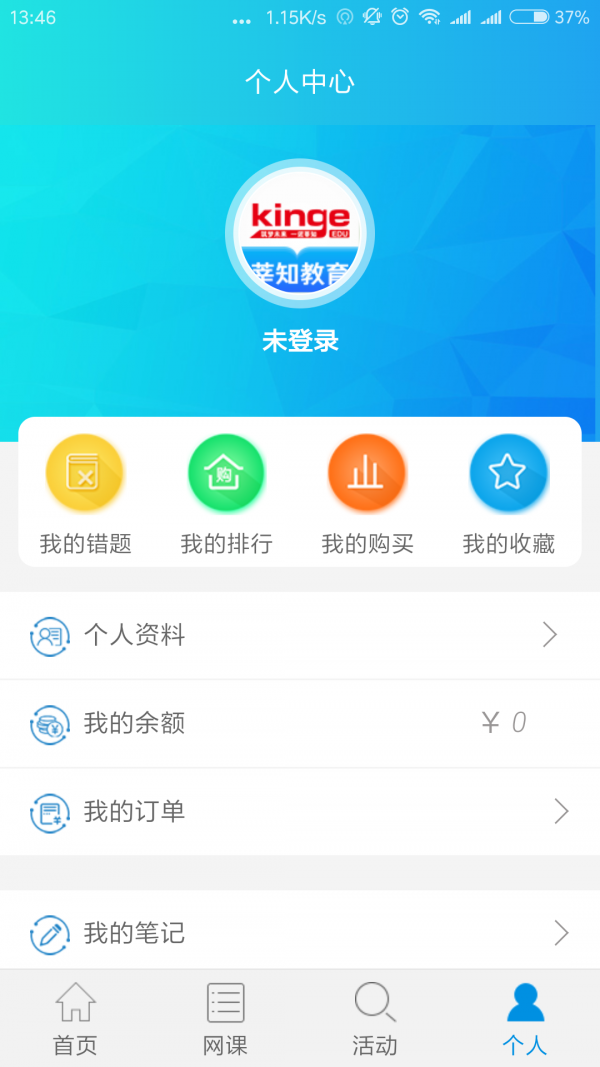The width and height of the screenshot is (600, 1067).
Task: Switch to the 首页 tab
Action: point(75,1018)
